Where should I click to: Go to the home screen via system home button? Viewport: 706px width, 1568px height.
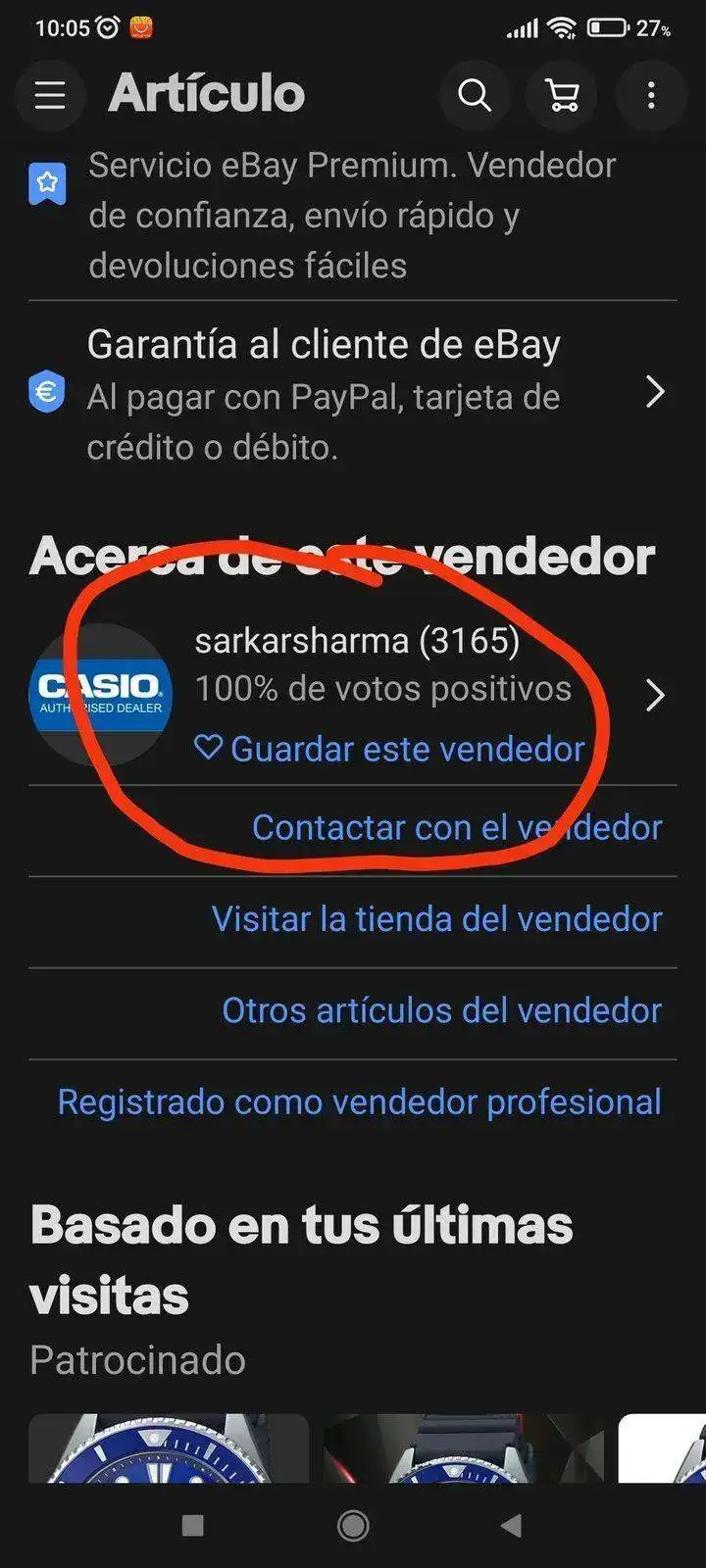click(353, 1525)
